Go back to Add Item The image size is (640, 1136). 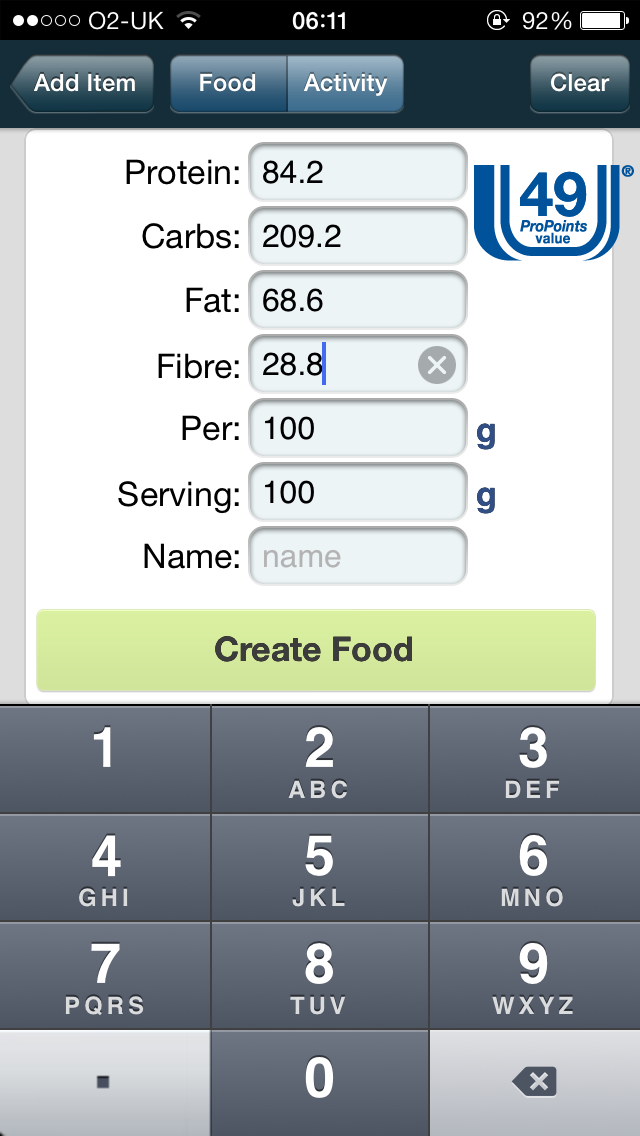tap(85, 84)
